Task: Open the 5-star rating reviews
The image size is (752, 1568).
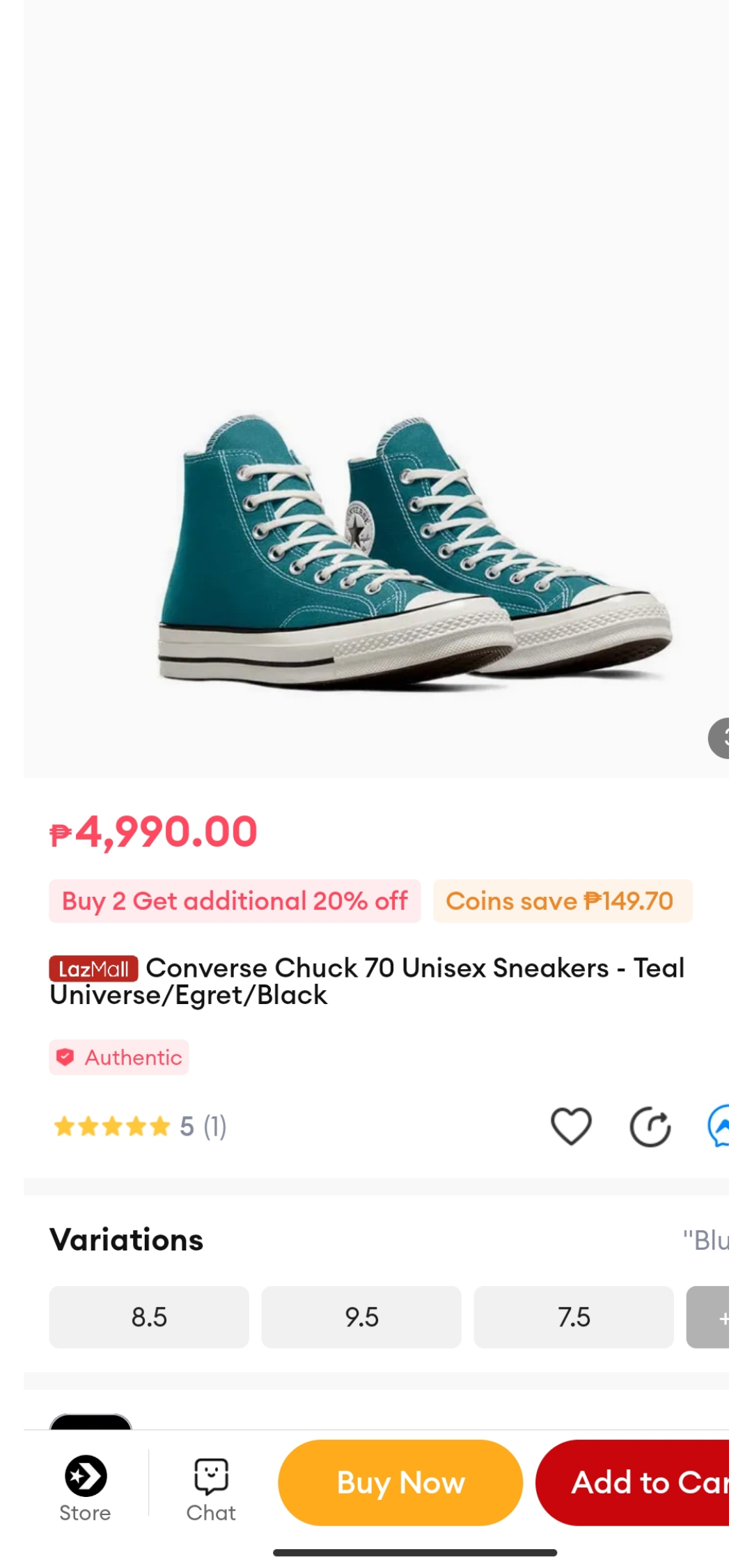Action: click(x=140, y=1126)
